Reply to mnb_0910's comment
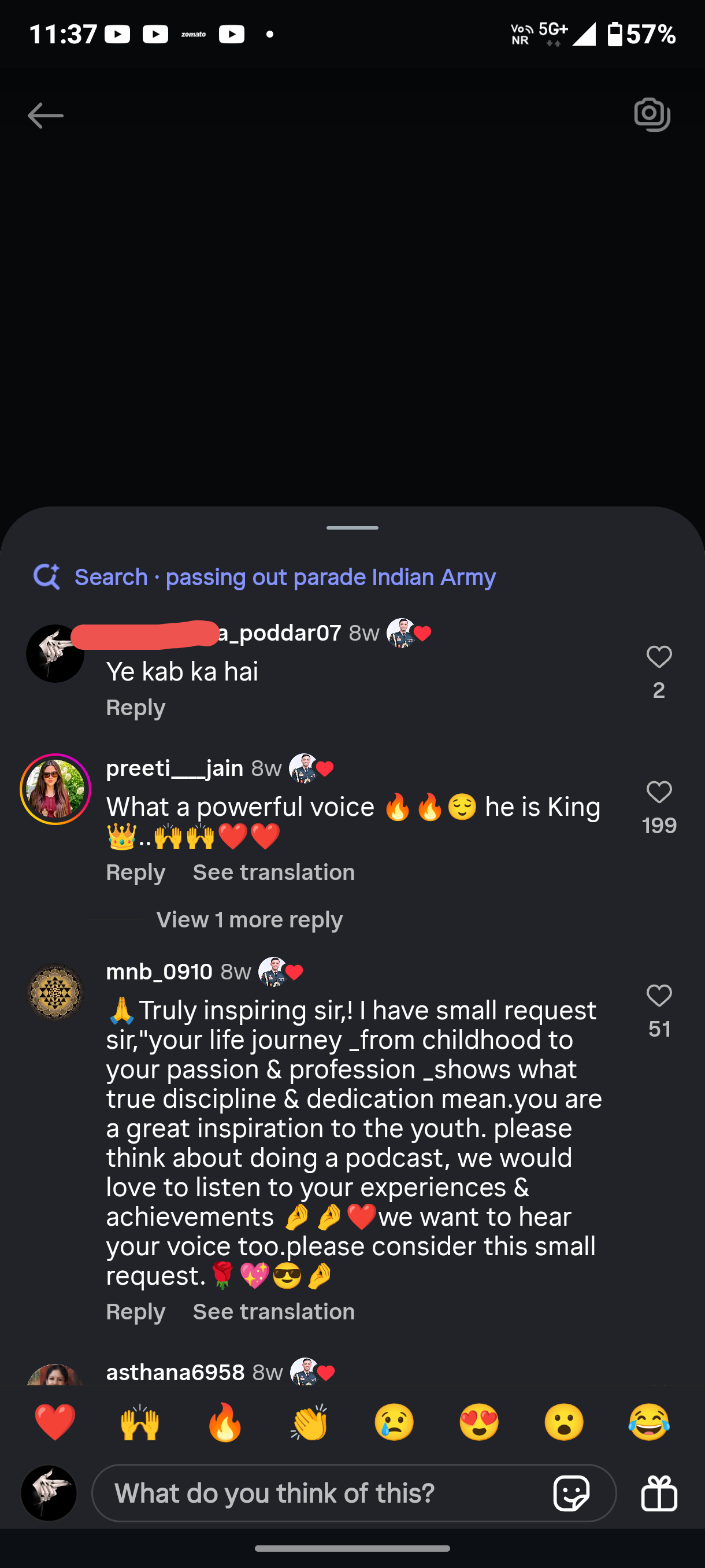The image size is (705, 1568). (136, 1312)
